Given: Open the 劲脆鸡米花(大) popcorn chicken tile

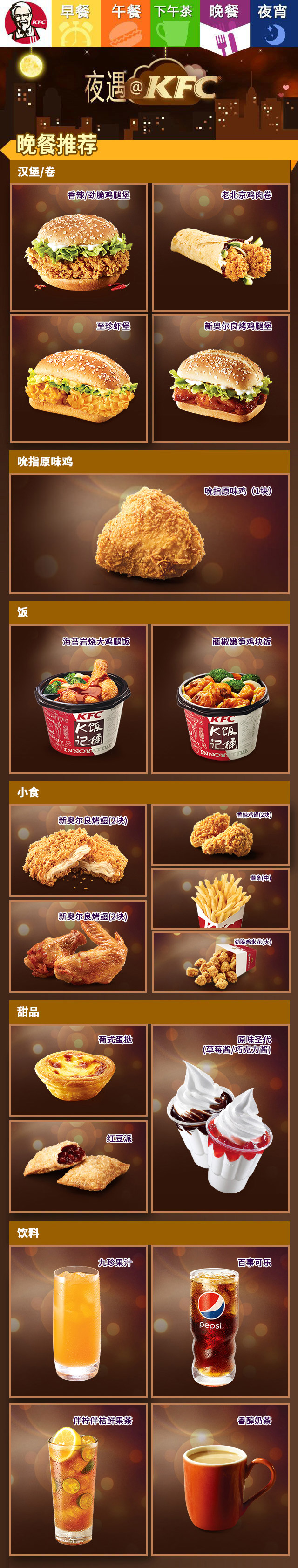Looking at the screenshot, I should tap(220, 962).
